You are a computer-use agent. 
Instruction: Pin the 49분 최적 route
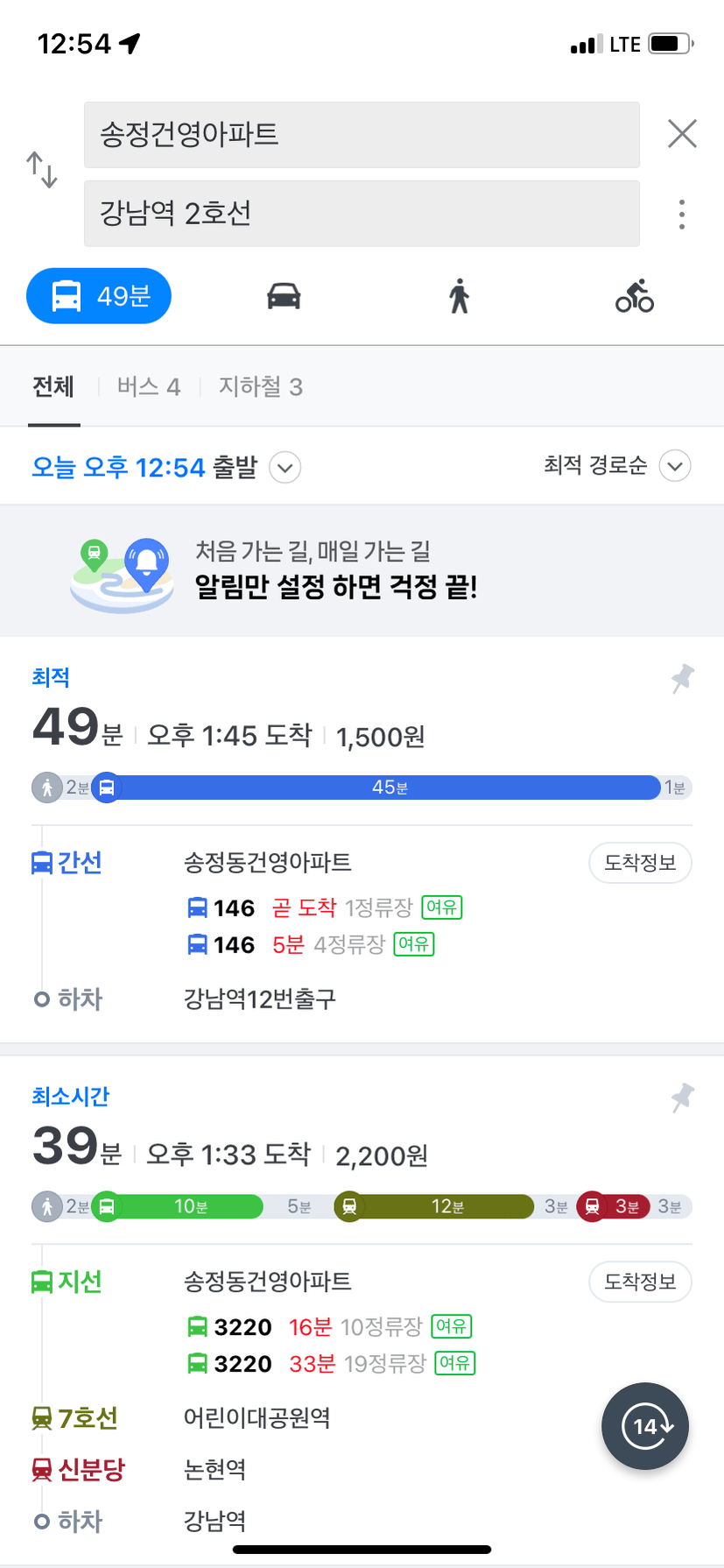click(682, 678)
